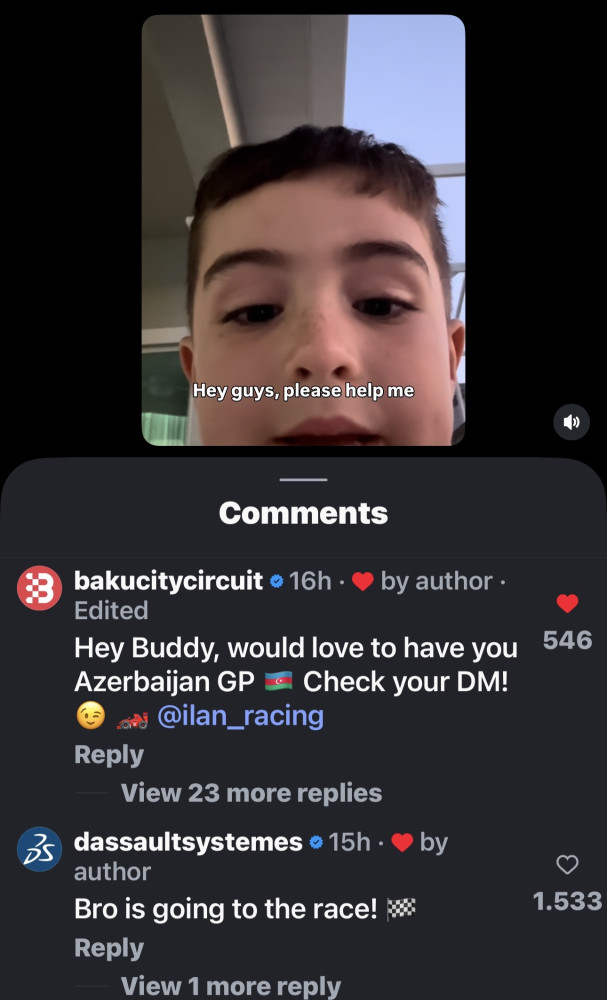This screenshot has width=607, height=1000.
Task: Expand View 23 more replies
Action: pos(251,793)
